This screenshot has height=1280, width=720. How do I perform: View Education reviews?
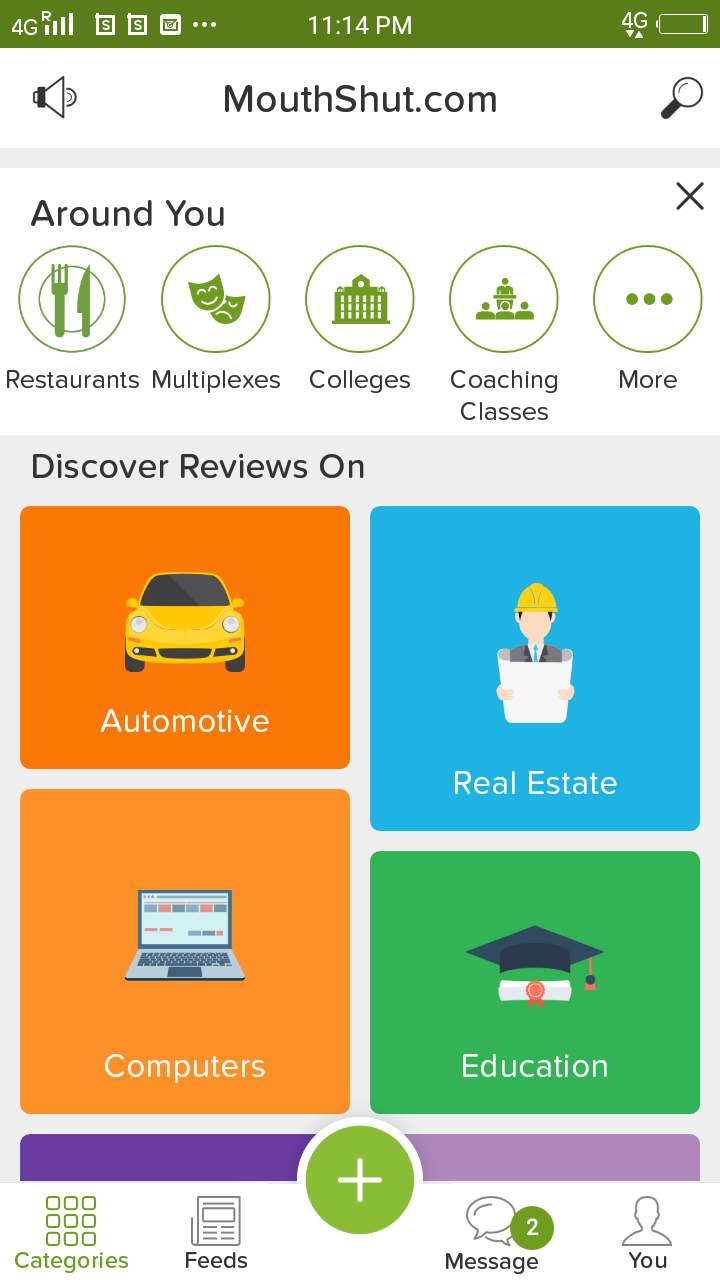(x=535, y=982)
